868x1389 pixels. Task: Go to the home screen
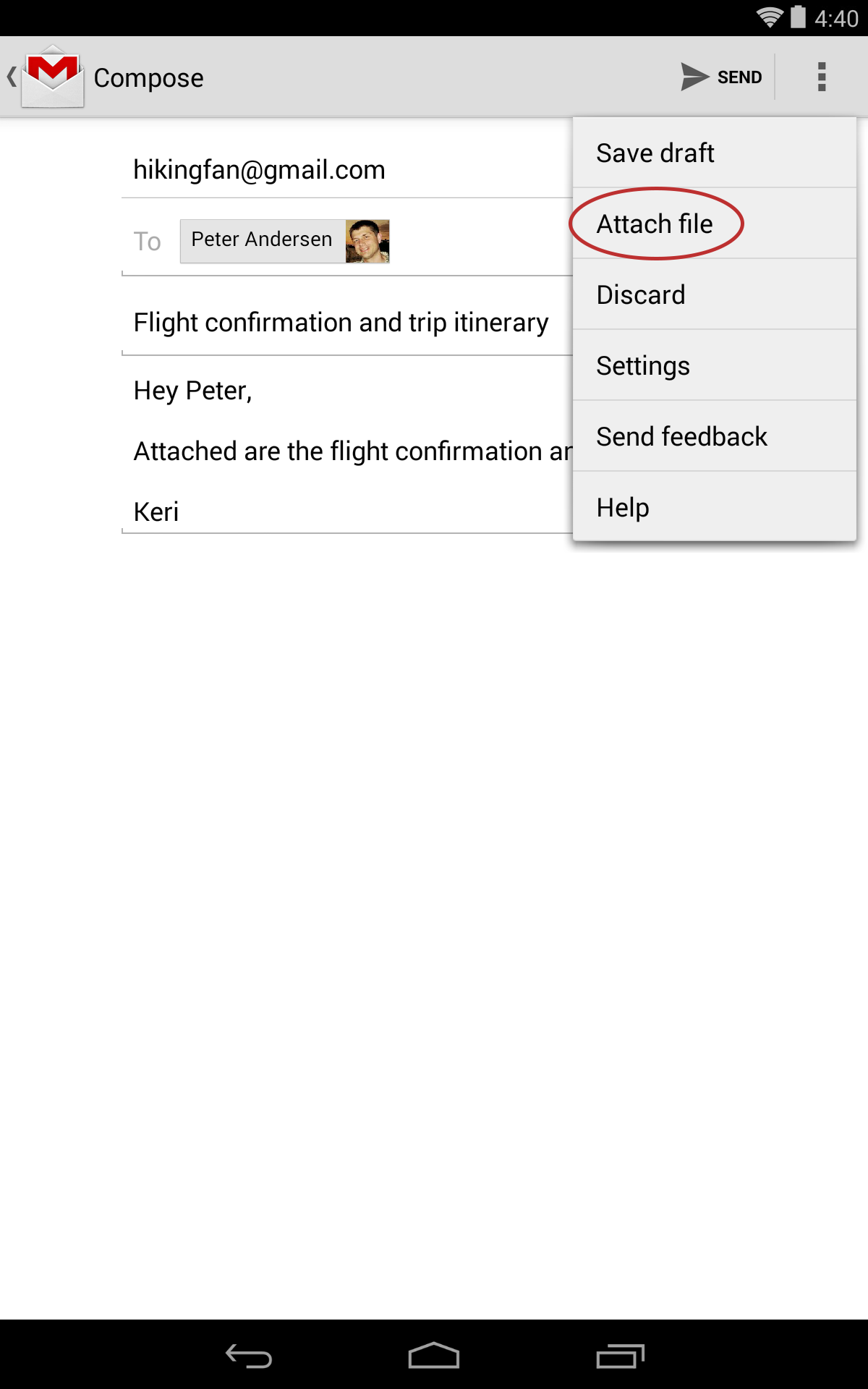(434, 1355)
